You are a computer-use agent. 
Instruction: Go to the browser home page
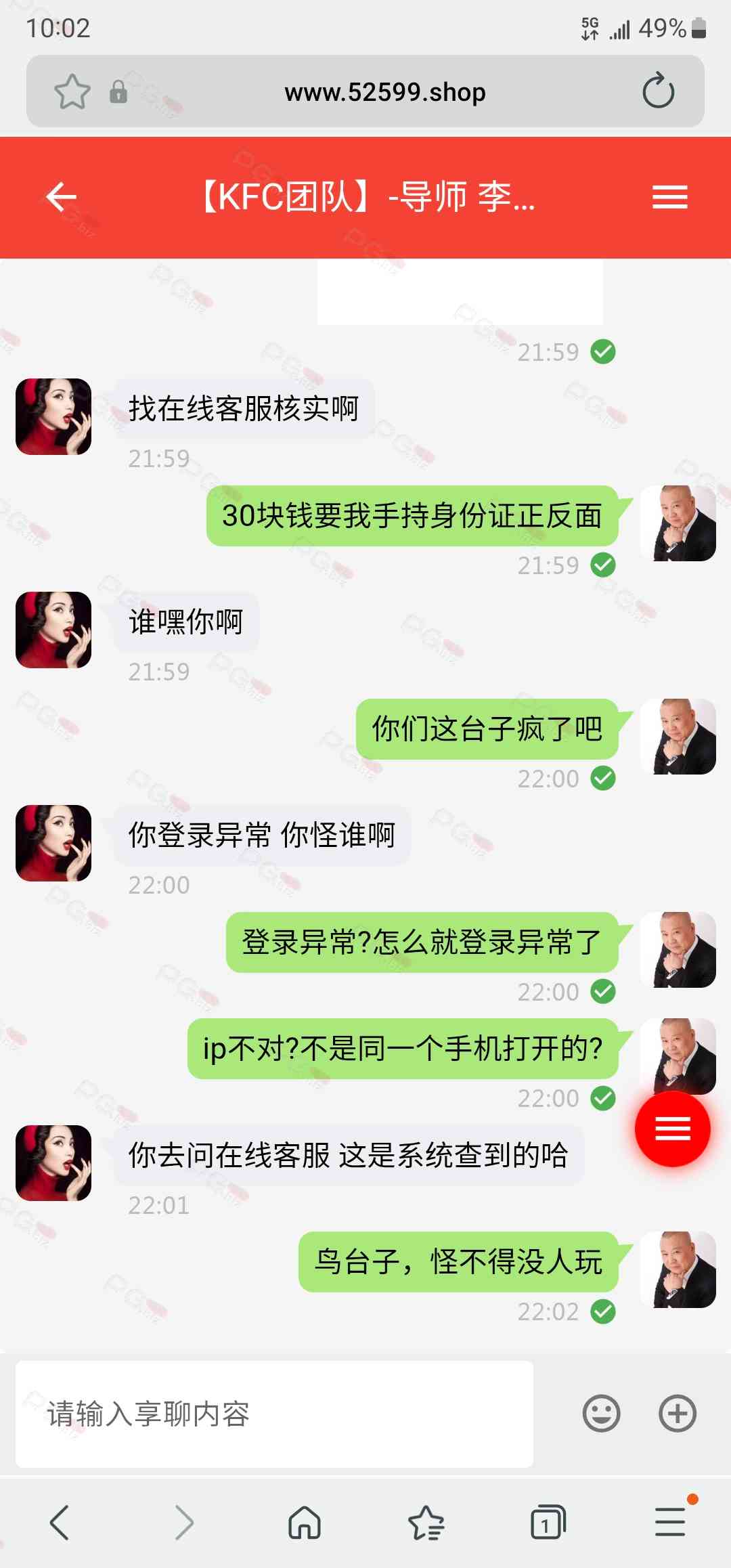(305, 1523)
